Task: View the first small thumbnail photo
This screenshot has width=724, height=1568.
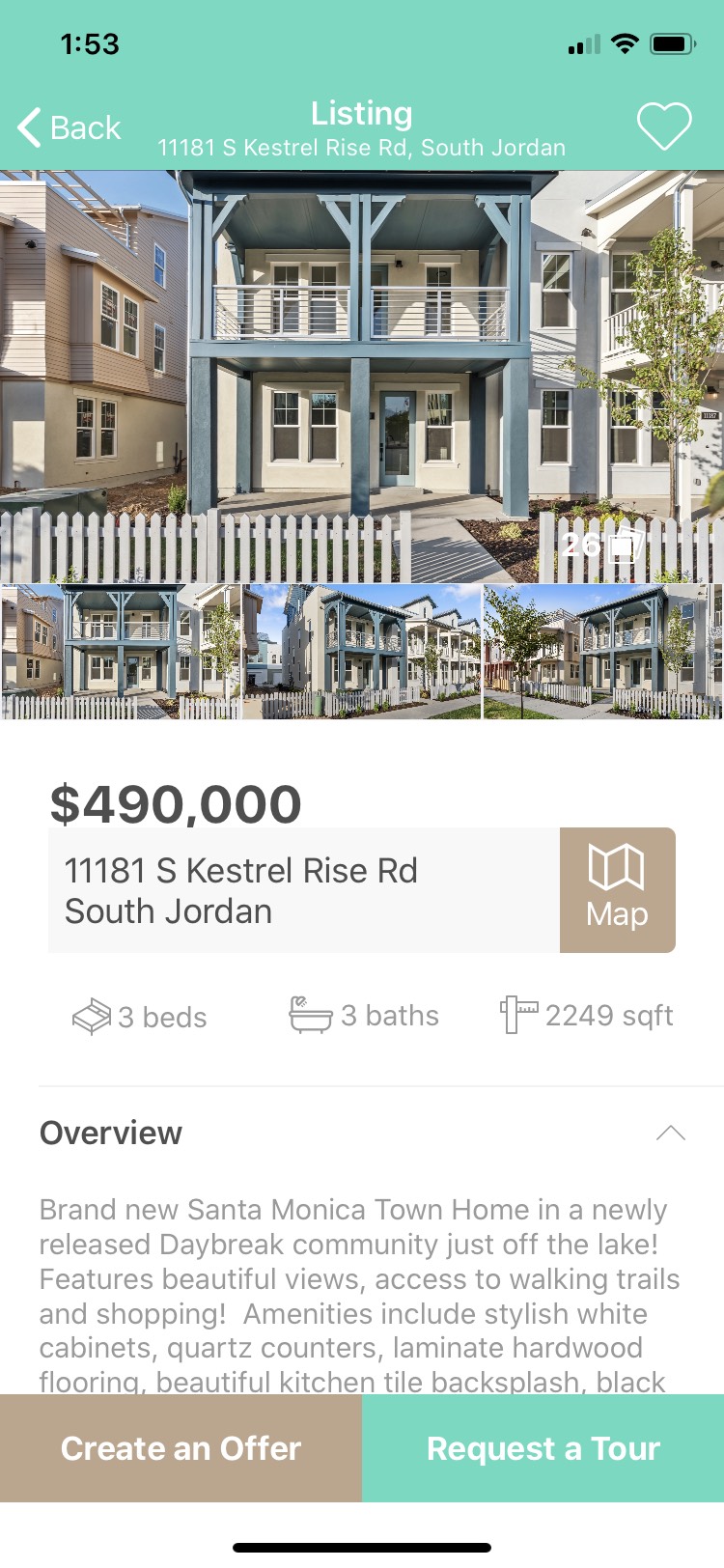Action: [120, 652]
